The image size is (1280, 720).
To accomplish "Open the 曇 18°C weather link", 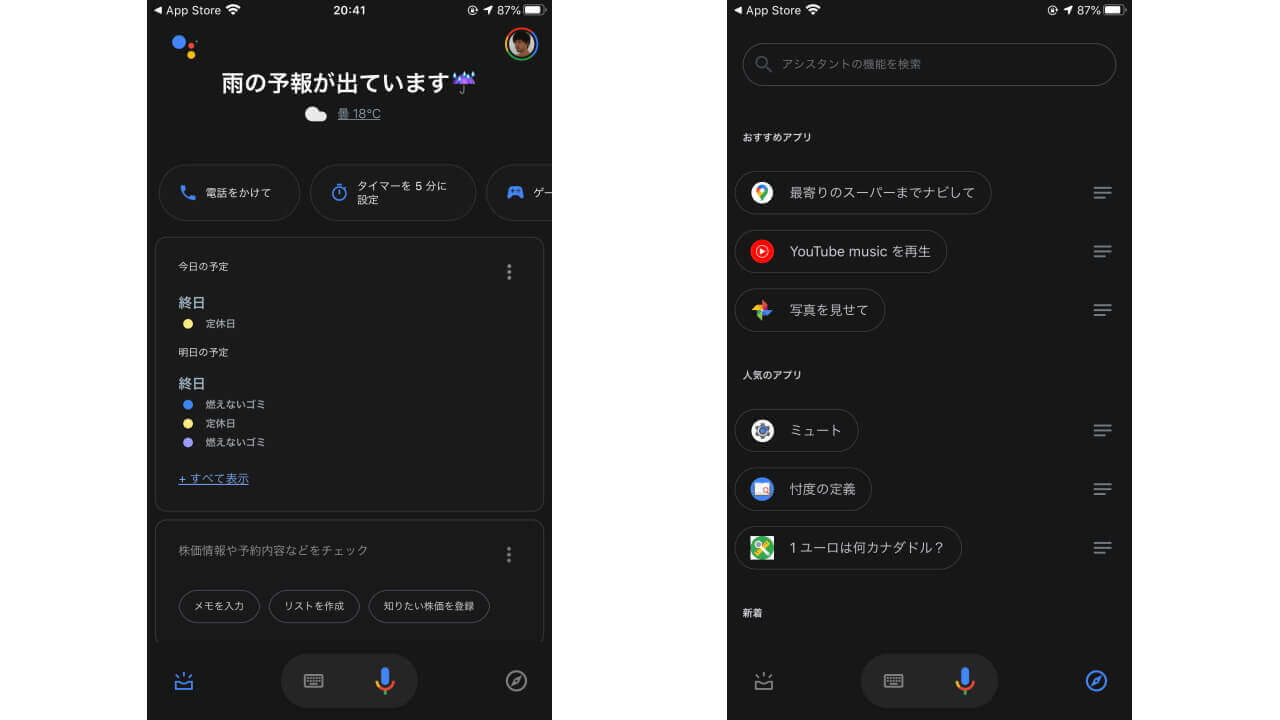I will (358, 114).
